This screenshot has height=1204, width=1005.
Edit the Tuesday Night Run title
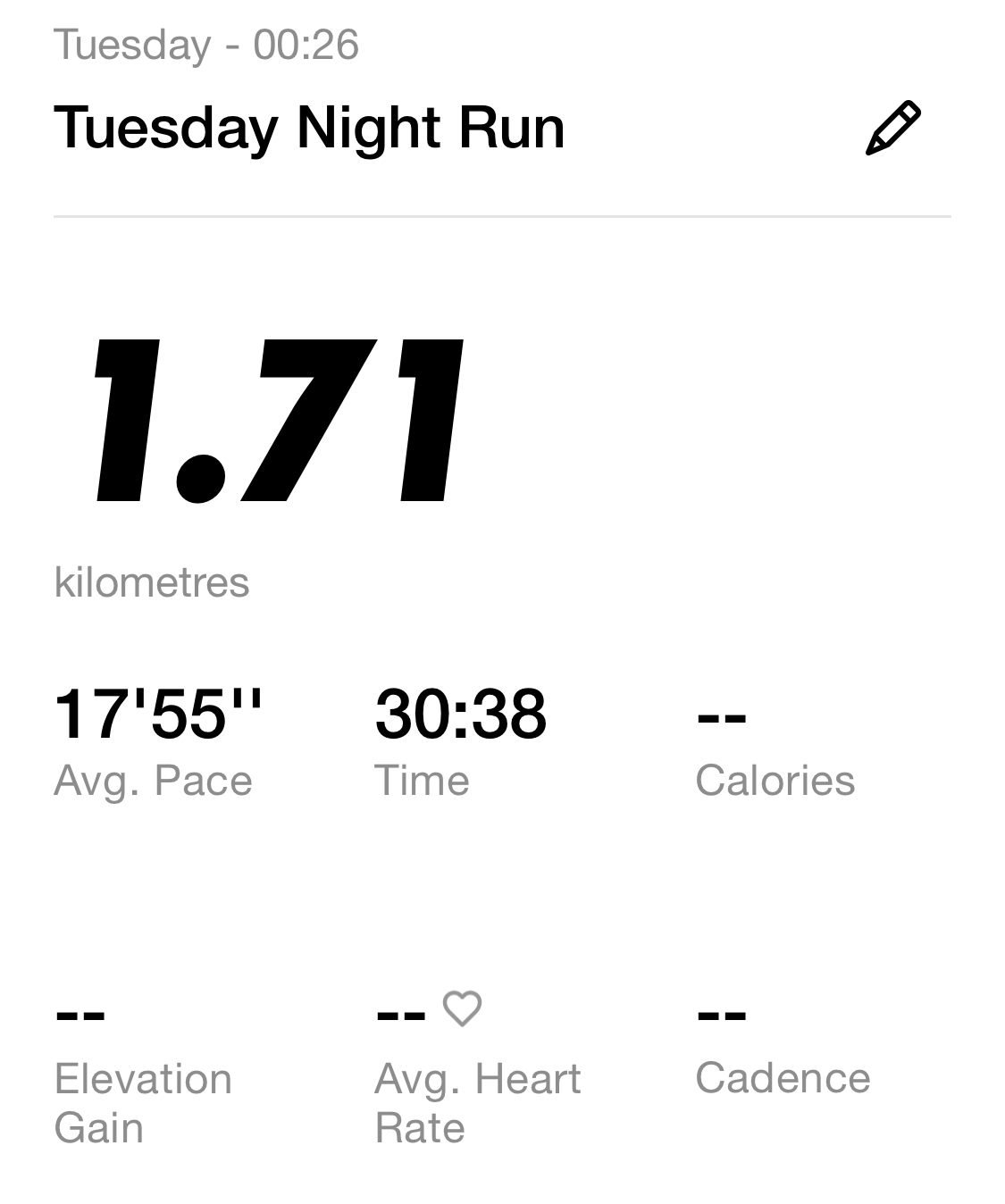(x=892, y=129)
